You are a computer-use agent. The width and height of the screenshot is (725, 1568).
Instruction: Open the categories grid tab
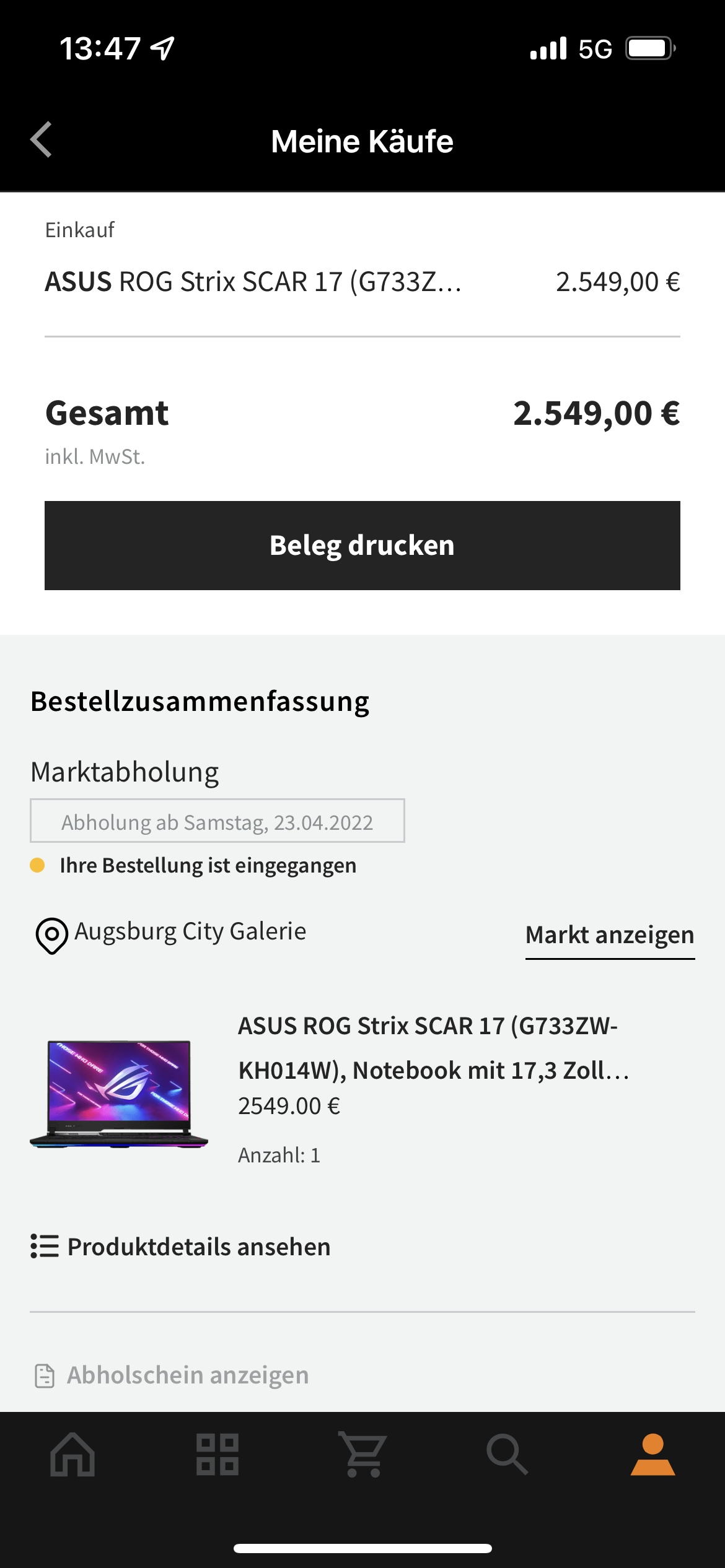click(x=217, y=1454)
